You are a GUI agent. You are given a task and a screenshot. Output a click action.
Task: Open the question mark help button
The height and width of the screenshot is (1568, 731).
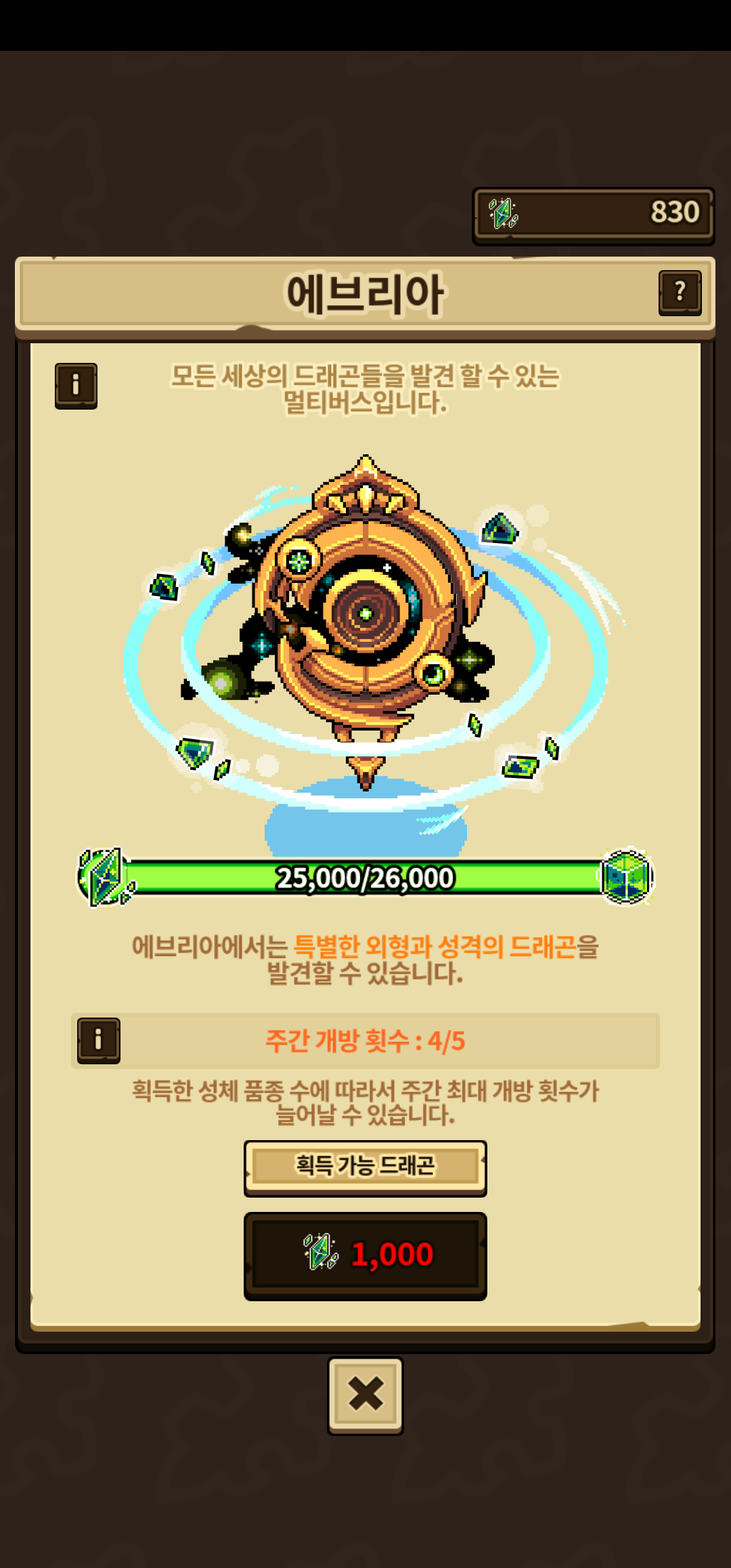coord(680,292)
